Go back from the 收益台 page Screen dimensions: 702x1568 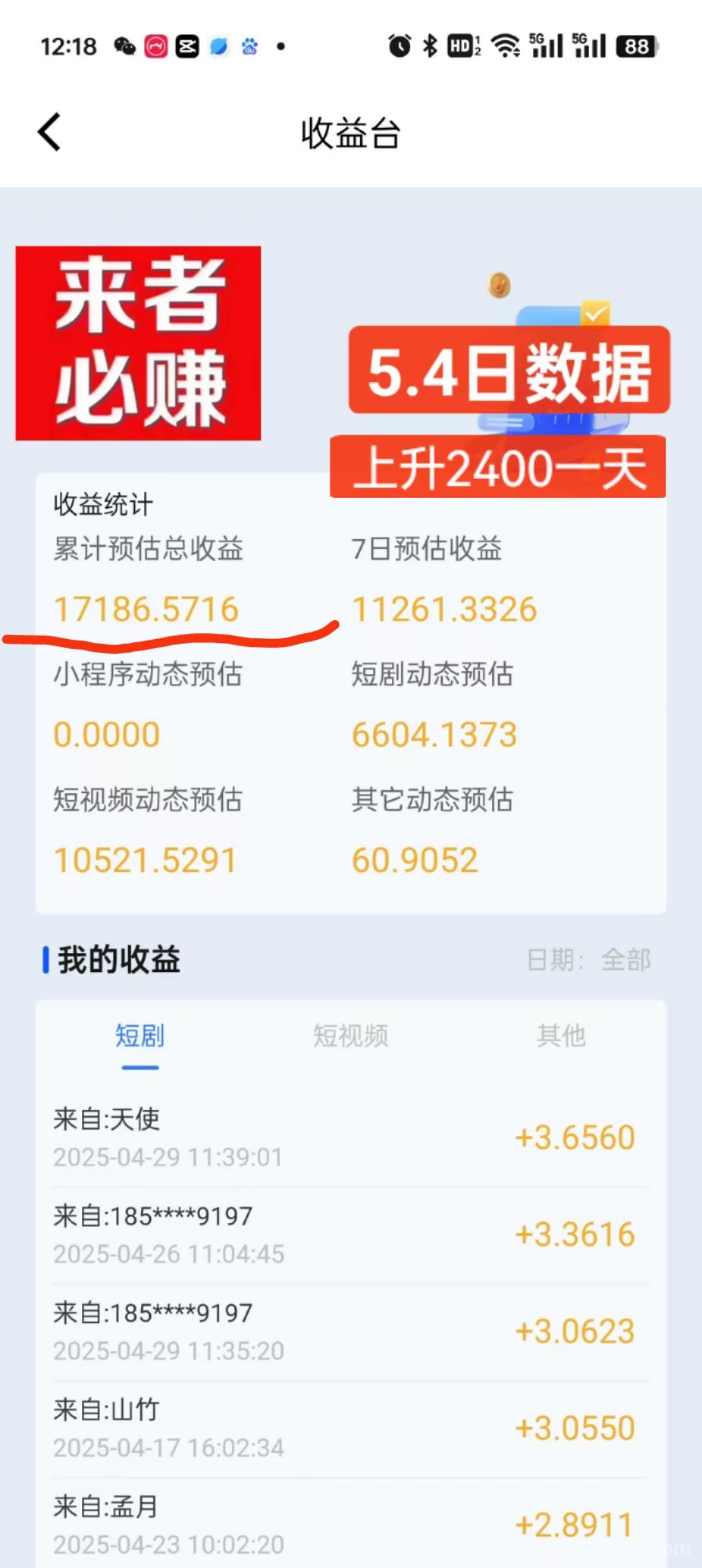[x=49, y=133]
